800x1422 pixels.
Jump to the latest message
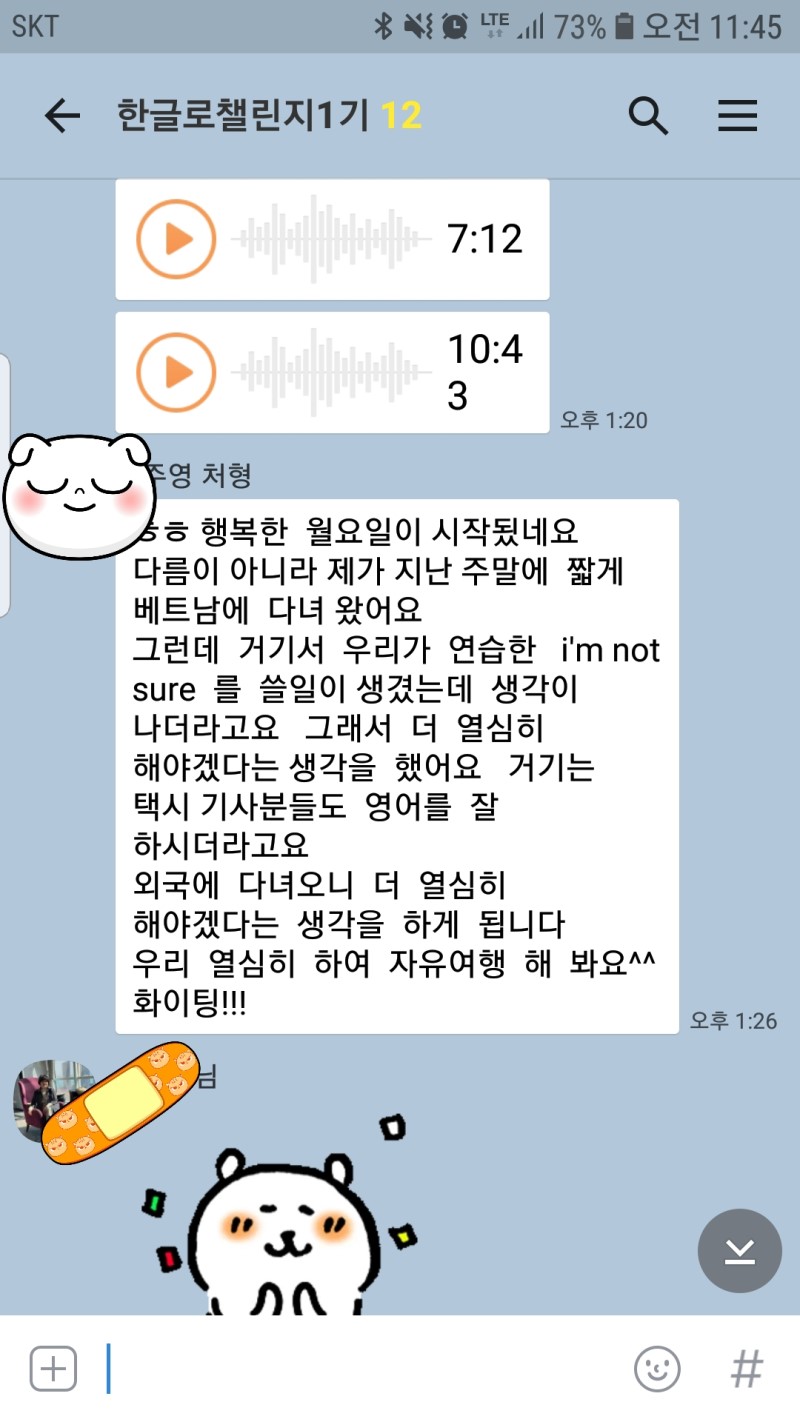pos(739,1251)
